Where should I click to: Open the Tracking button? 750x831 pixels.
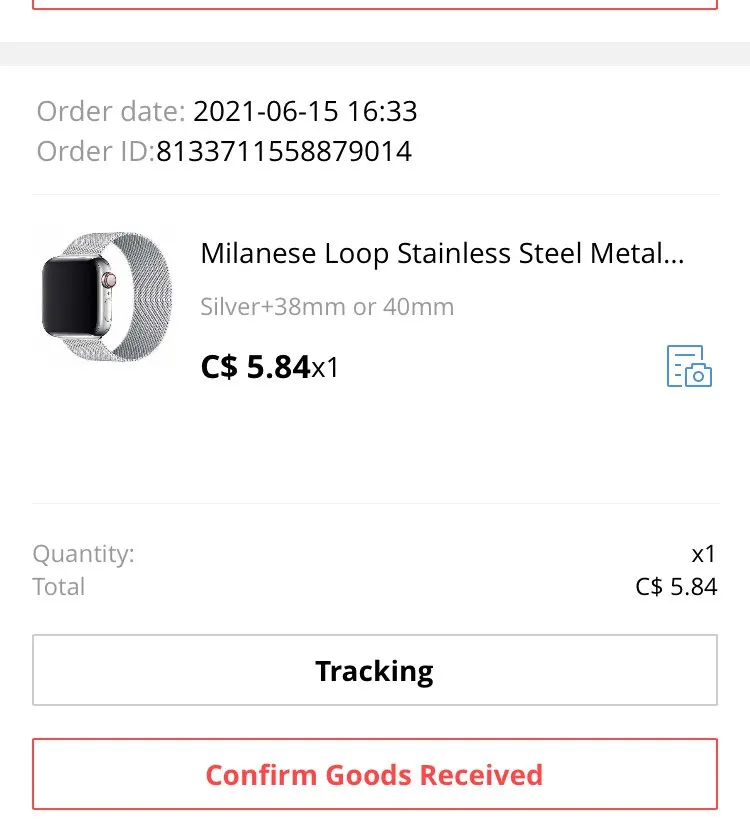click(x=374, y=670)
